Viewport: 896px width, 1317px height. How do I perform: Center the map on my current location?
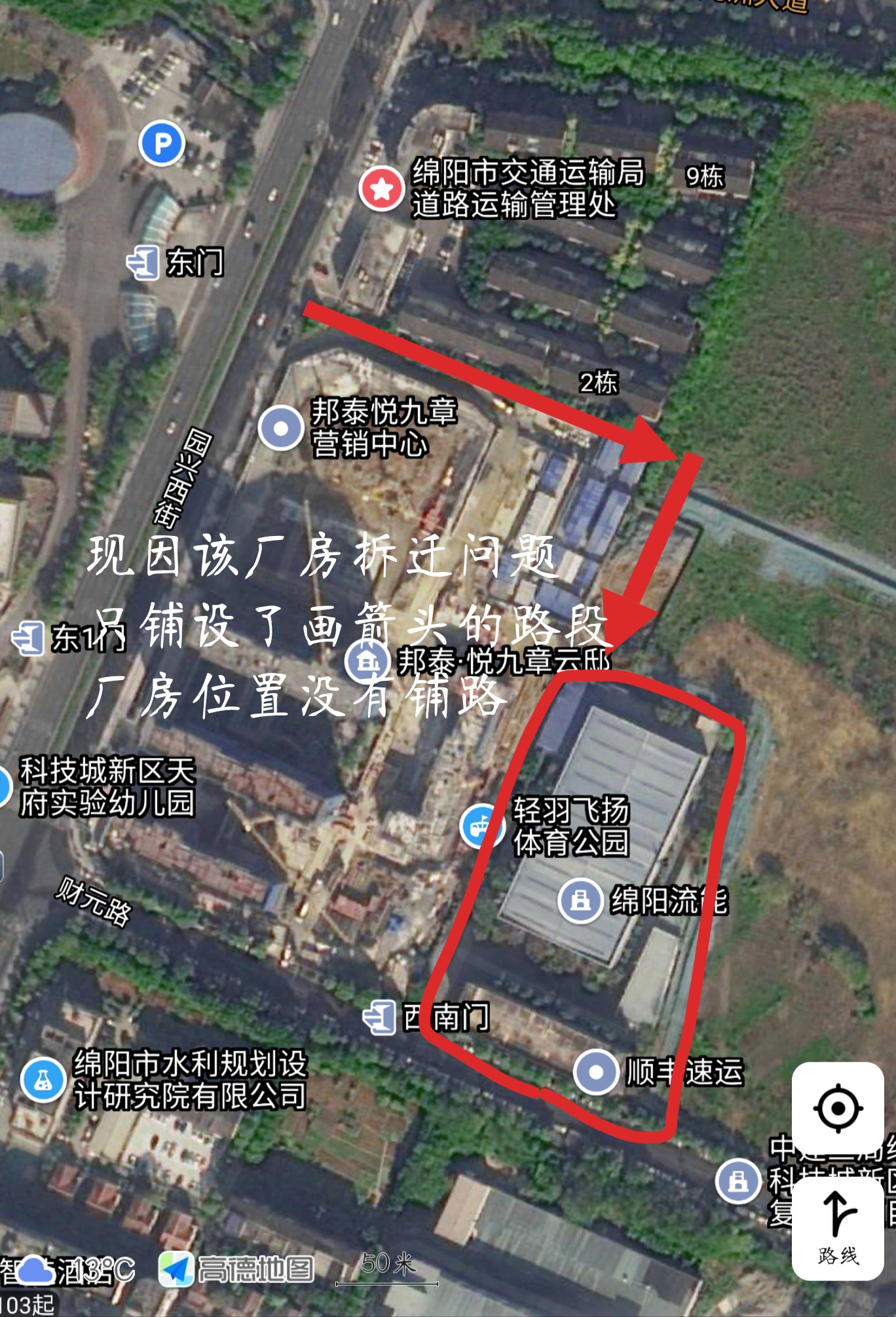[838, 1109]
